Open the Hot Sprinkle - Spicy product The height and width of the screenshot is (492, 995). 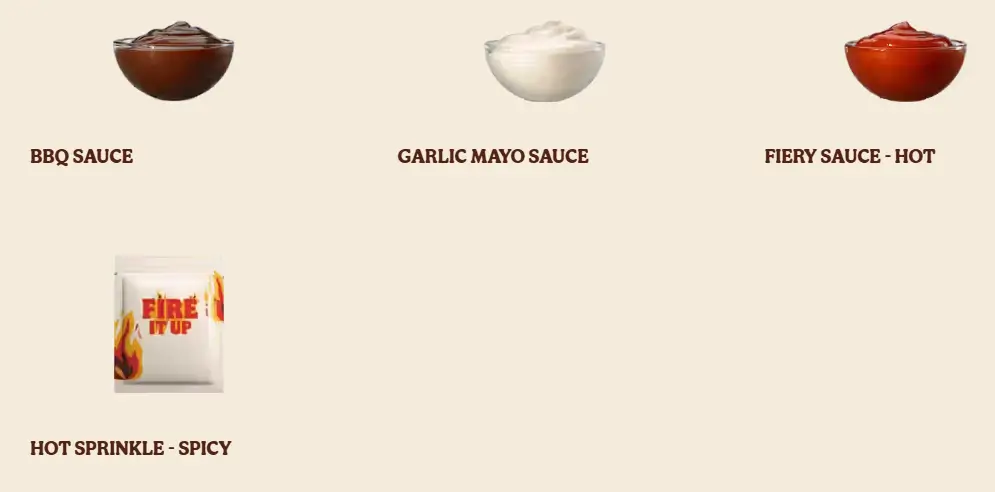point(168,324)
